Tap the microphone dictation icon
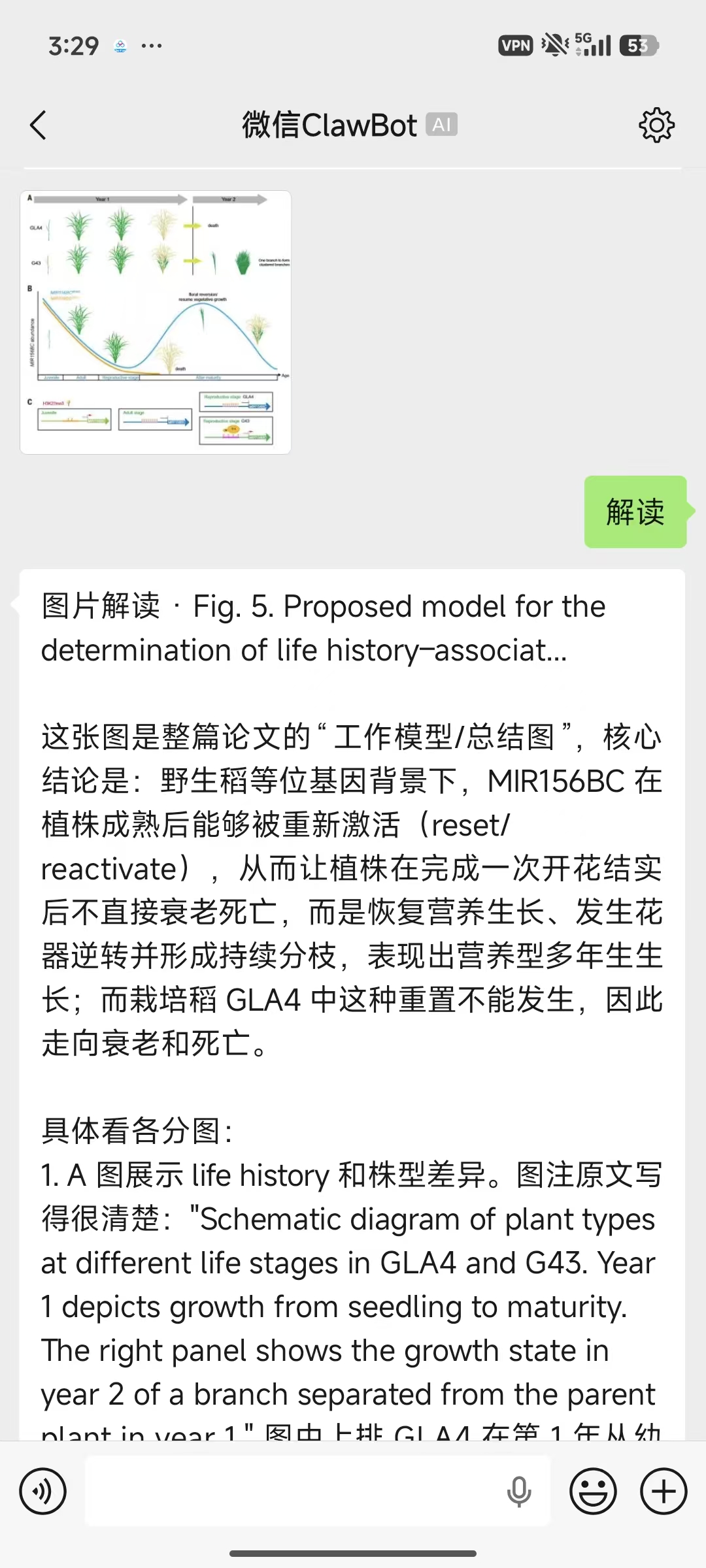The width and height of the screenshot is (706, 1568). coord(519,1492)
